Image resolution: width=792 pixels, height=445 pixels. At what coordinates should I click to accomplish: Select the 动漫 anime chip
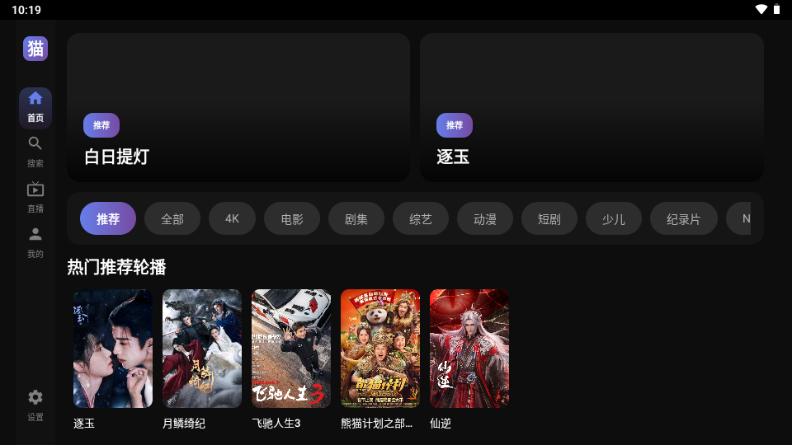[x=485, y=219]
